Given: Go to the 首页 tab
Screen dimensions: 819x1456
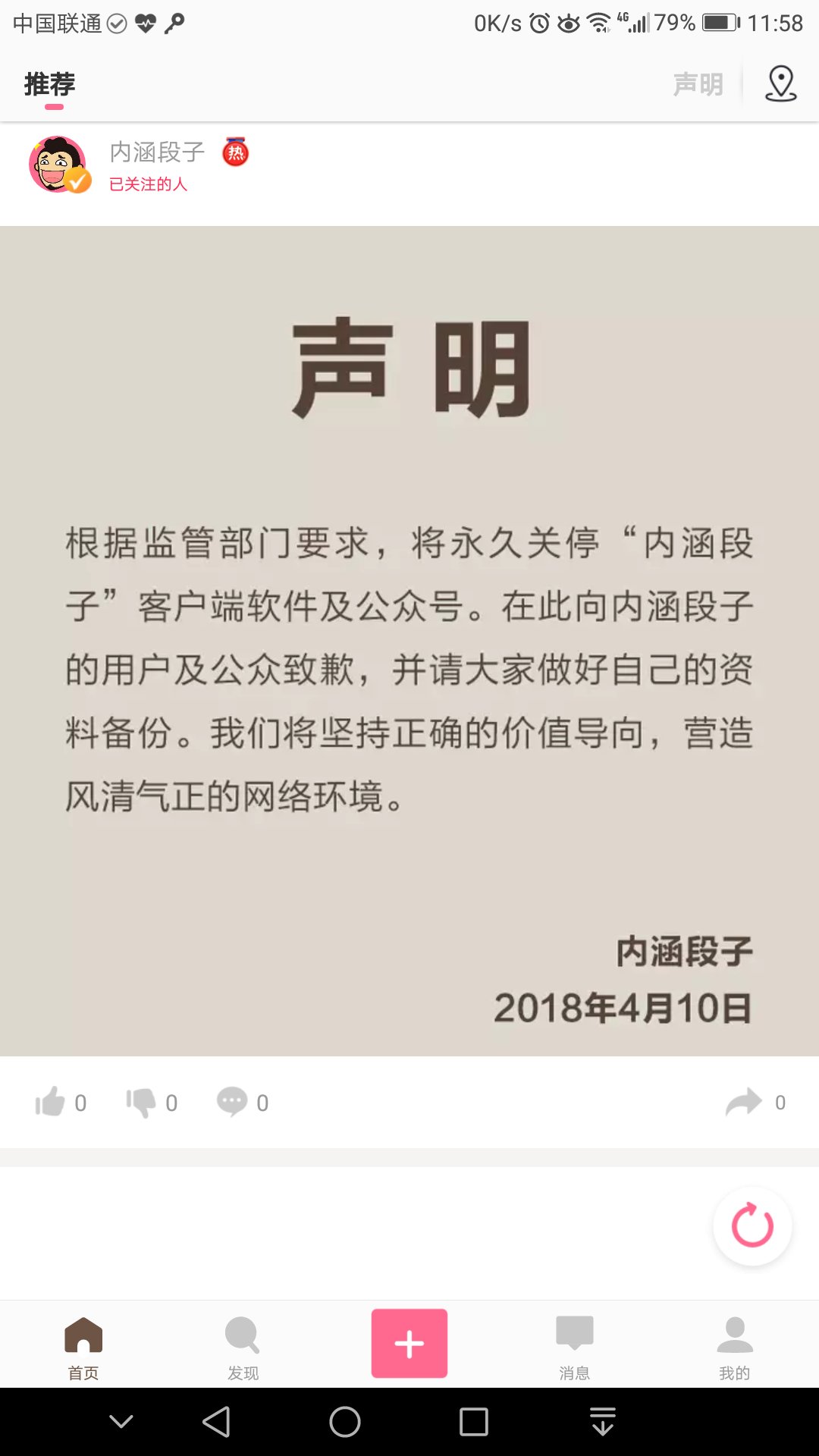Looking at the screenshot, I should pyautogui.click(x=83, y=1348).
